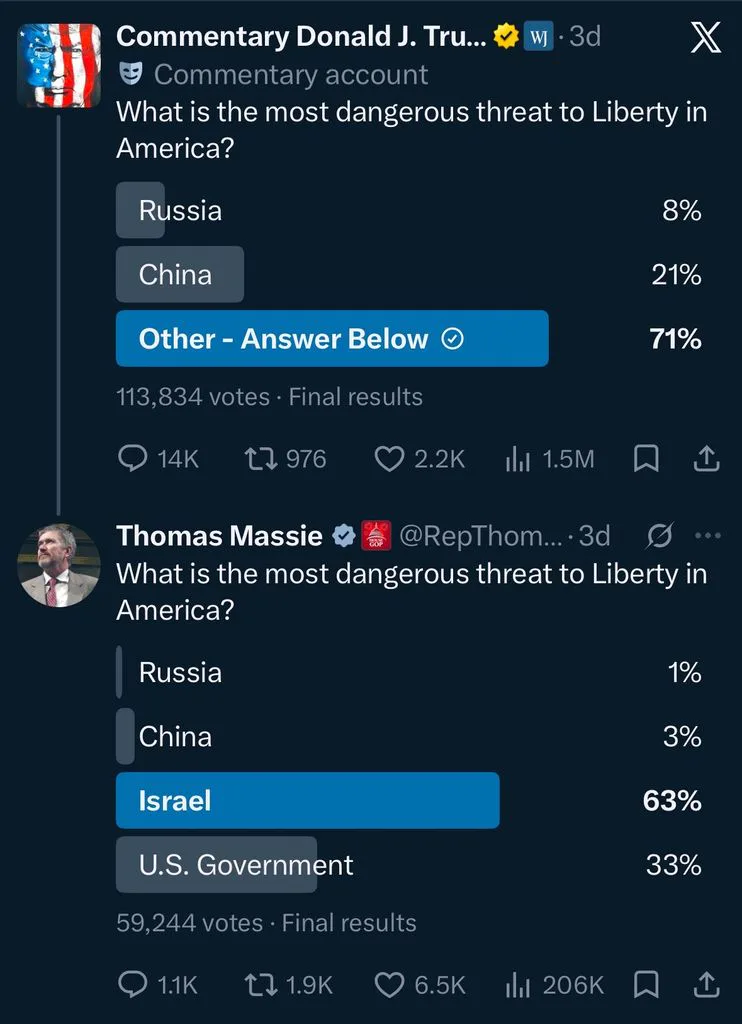The width and height of the screenshot is (742, 1024).
Task: Tap the Grok icon on Thomas Massie's post
Action: [x=659, y=536]
